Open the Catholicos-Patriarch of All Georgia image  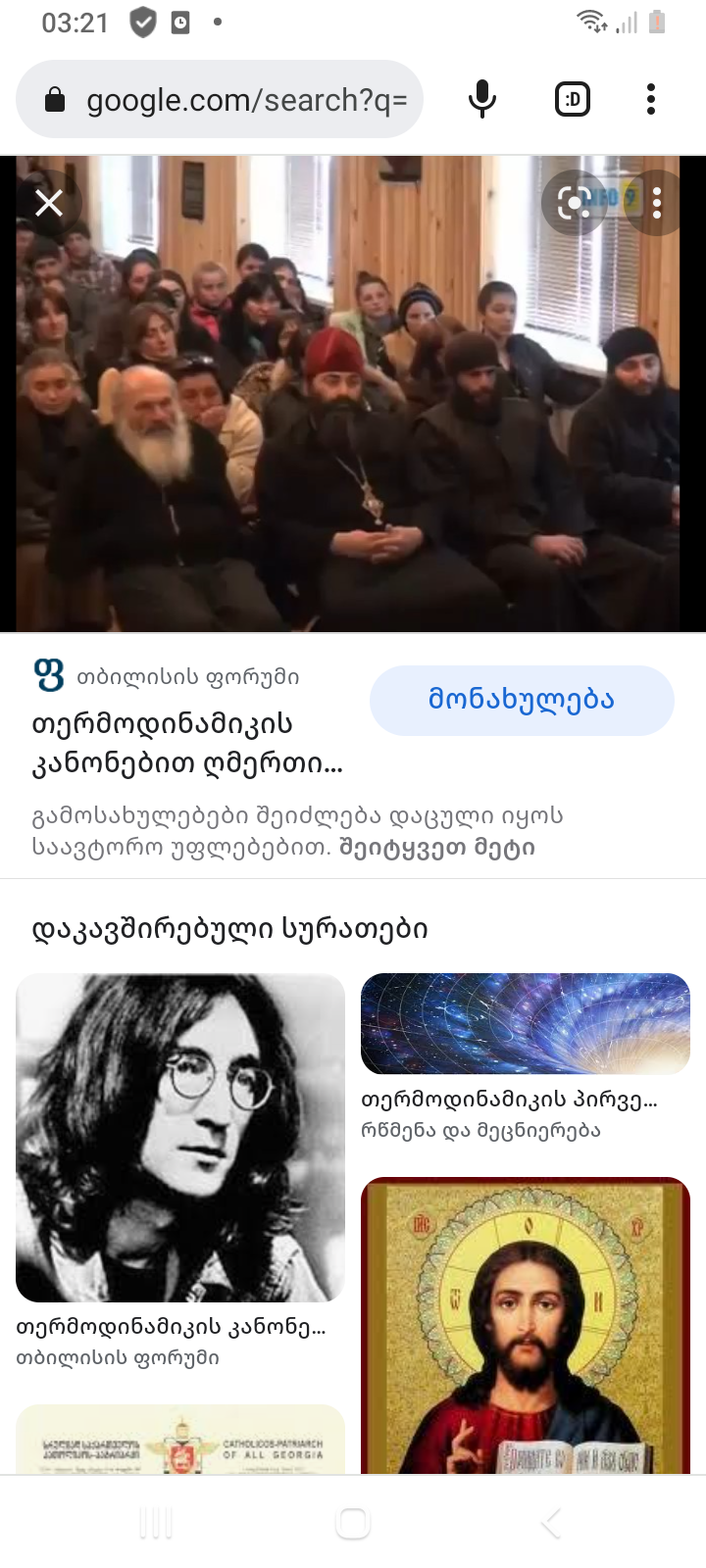[180, 1441]
